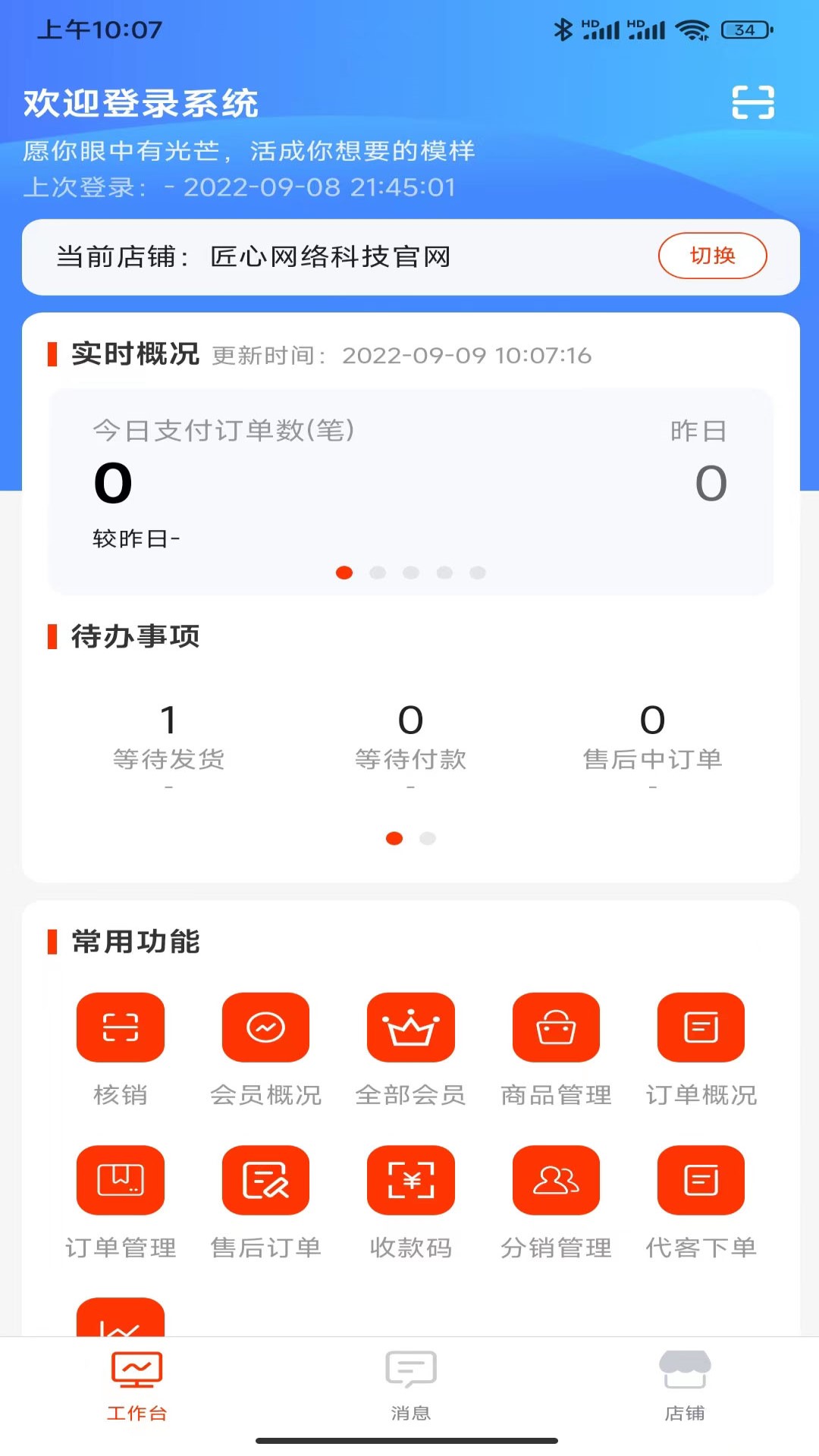Tap the QR scan icon in header

tap(753, 102)
